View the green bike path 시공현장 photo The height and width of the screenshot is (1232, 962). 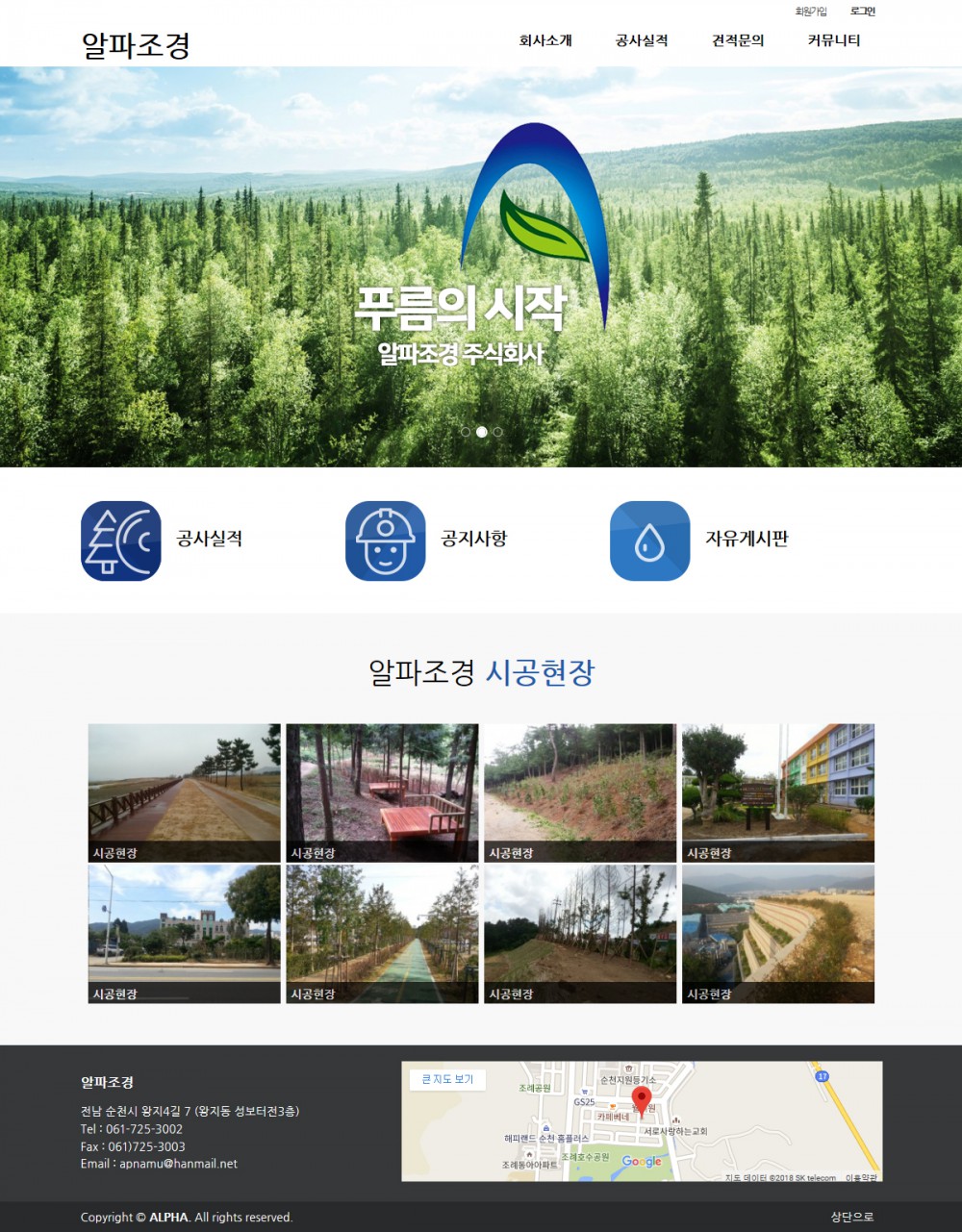pos(382,934)
